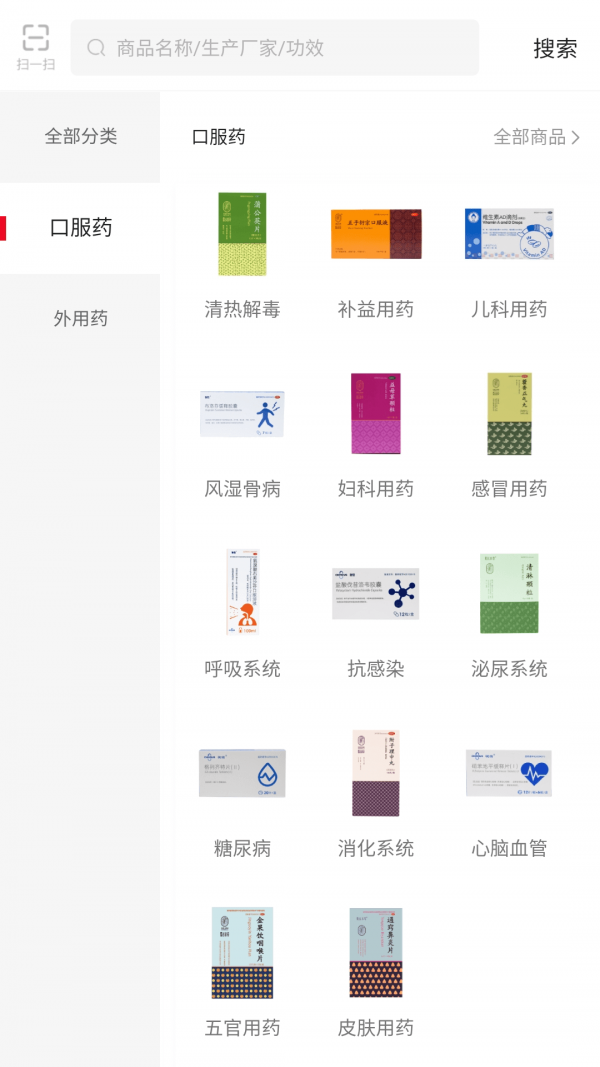Select the 外用药 sidebar category
600x1067 pixels.
[x=80, y=318]
